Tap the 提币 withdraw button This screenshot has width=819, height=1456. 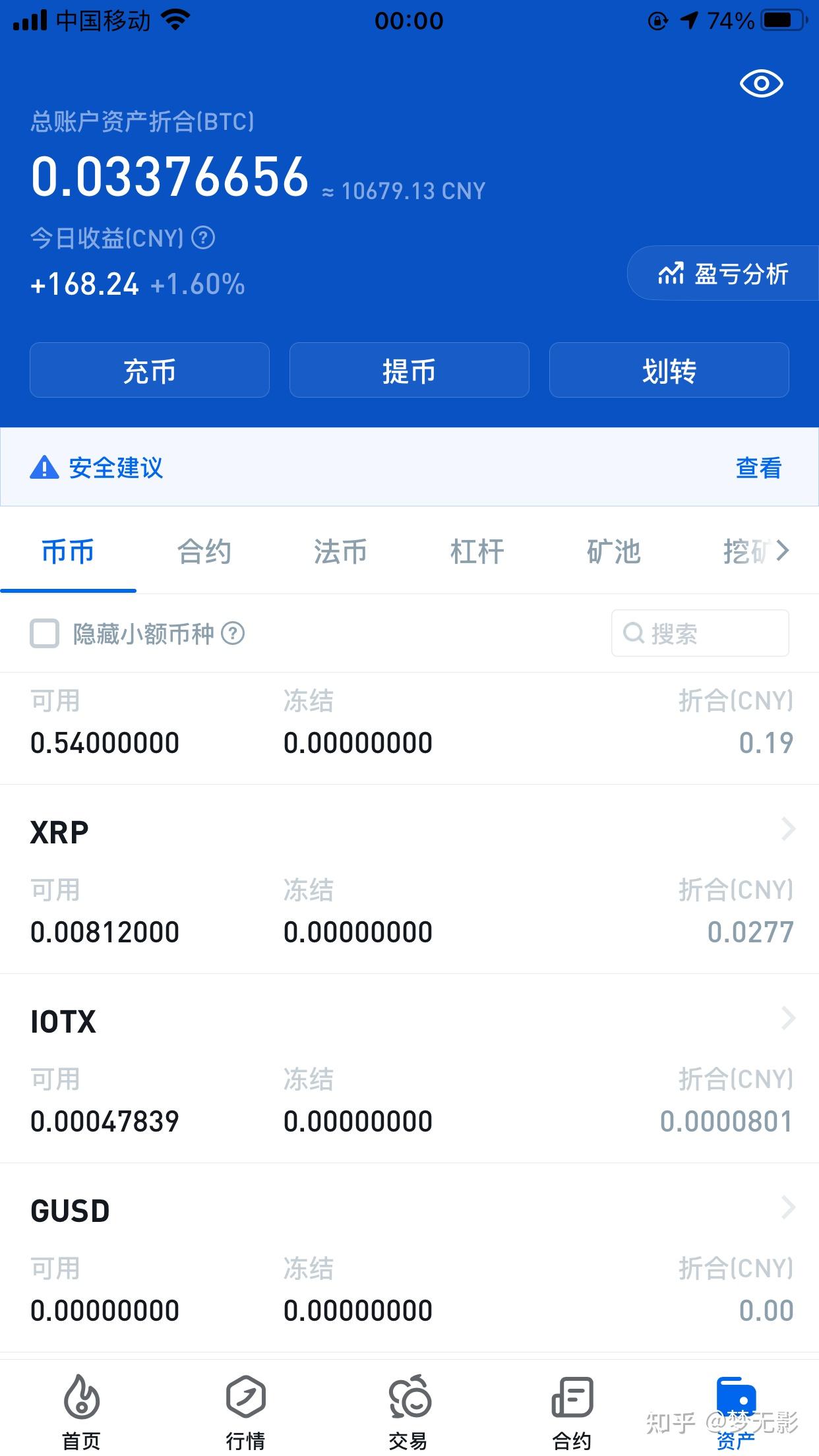[409, 370]
